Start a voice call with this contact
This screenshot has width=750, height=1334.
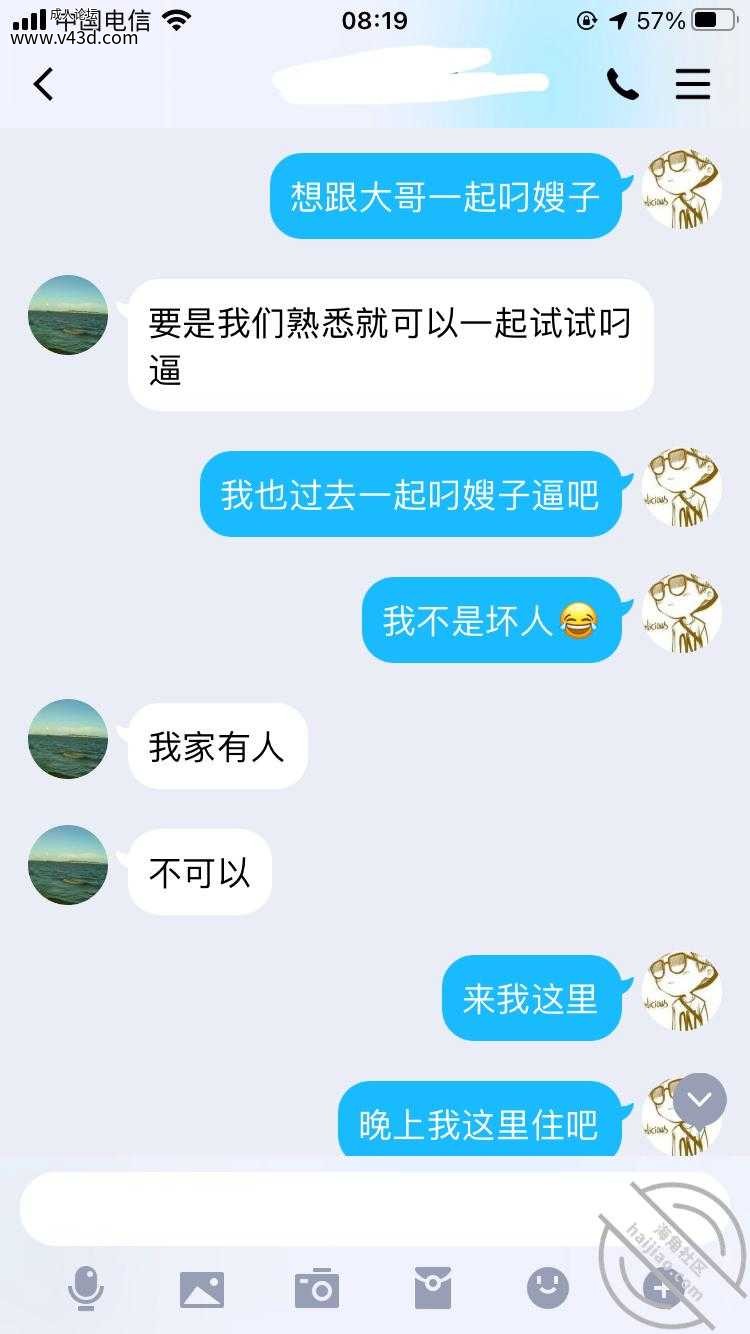tap(622, 85)
